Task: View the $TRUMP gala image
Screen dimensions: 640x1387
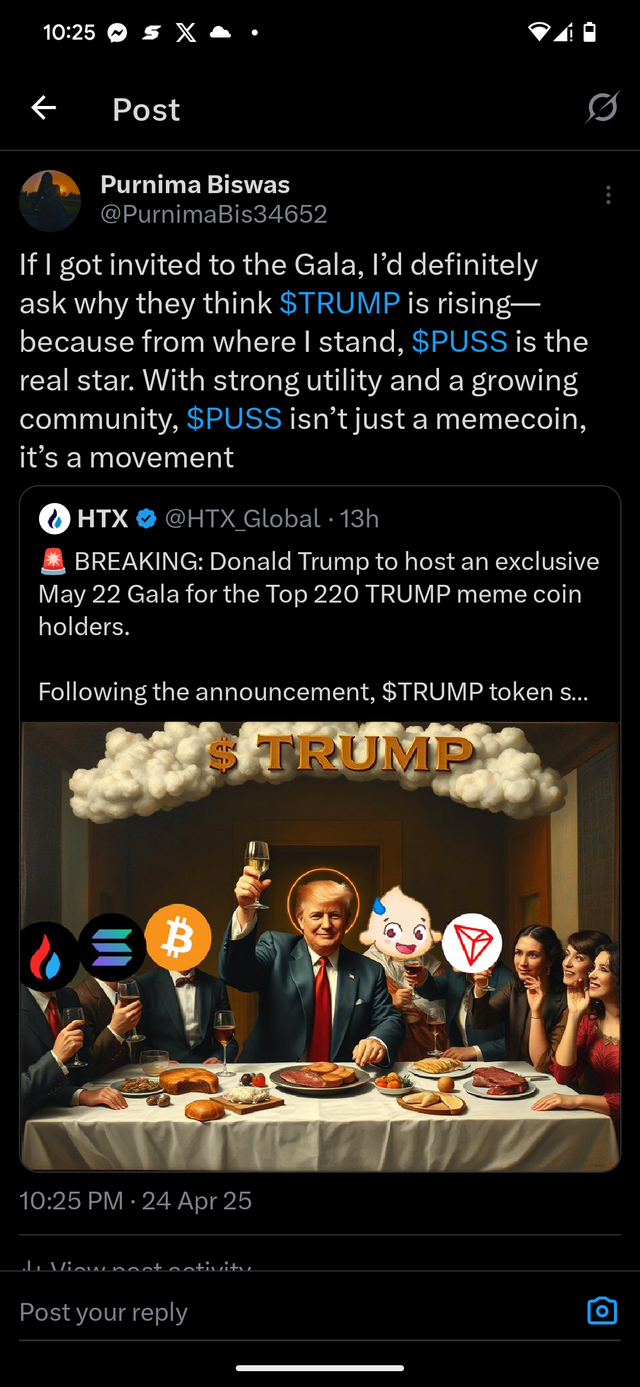Action: [320, 945]
